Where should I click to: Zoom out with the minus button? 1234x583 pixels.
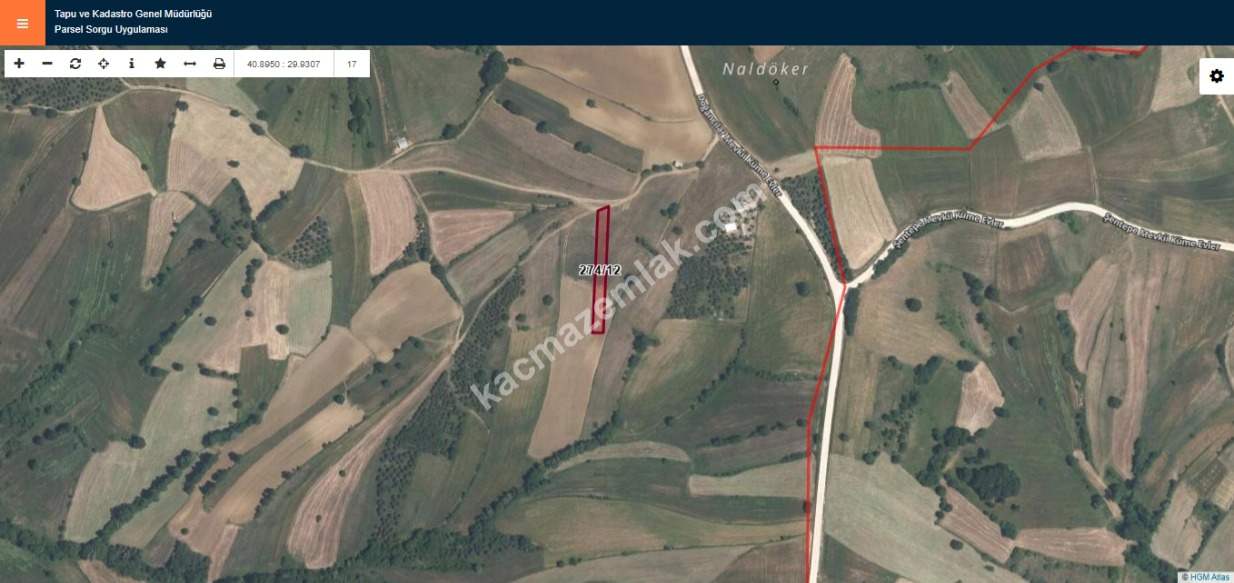(47, 63)
